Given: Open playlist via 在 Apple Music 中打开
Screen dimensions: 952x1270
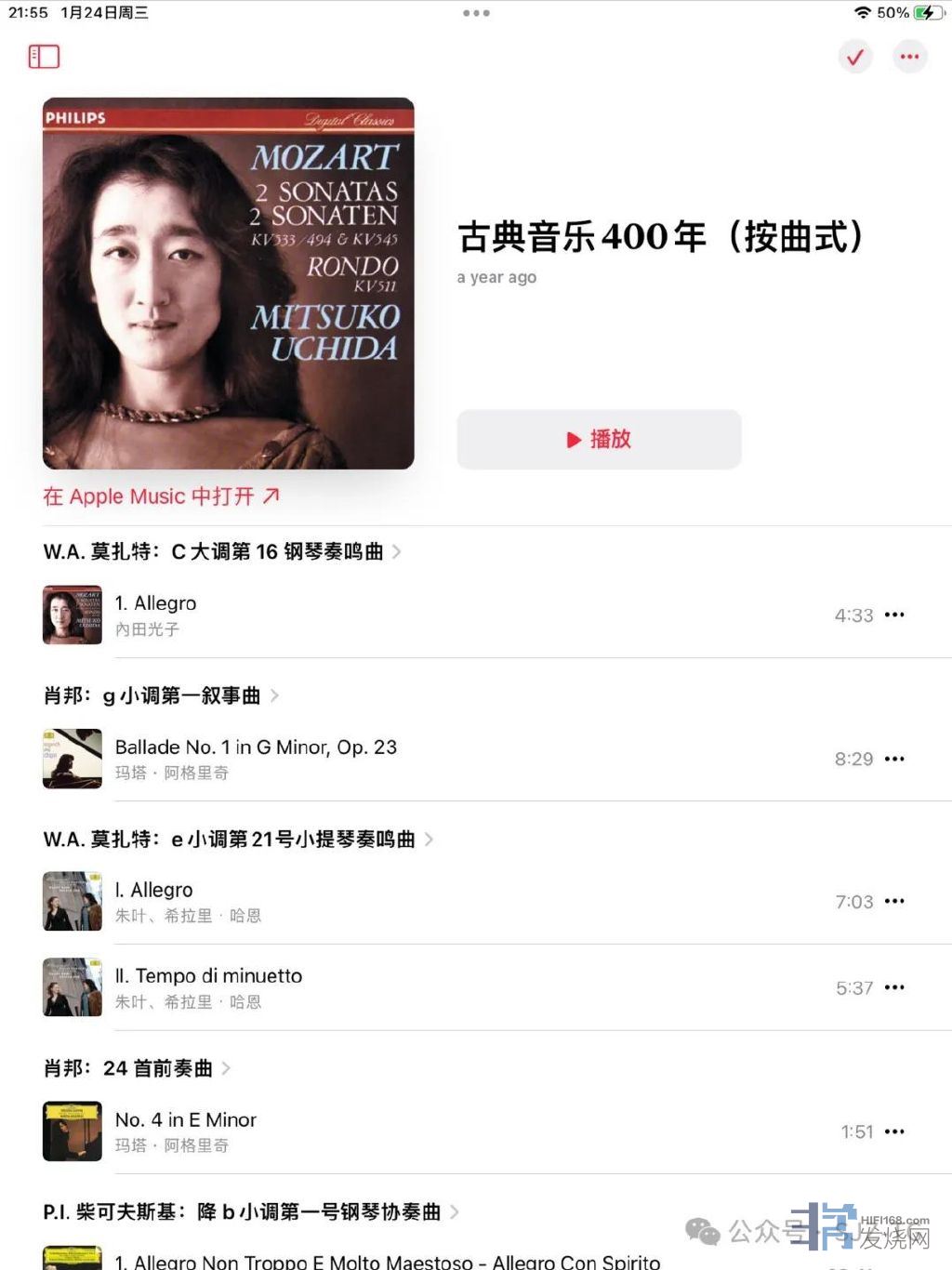Looking at the screenshot, I should [161, 496].
